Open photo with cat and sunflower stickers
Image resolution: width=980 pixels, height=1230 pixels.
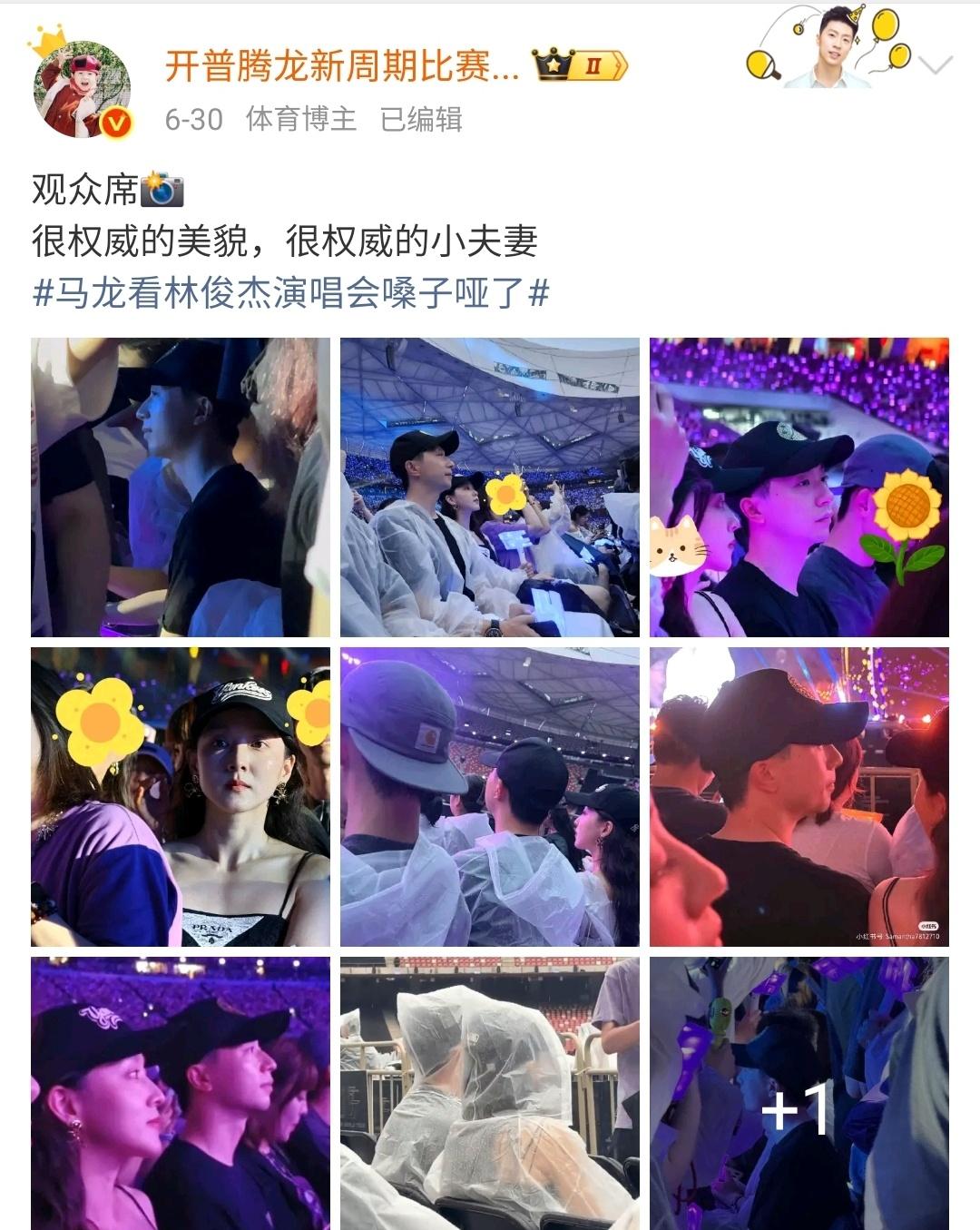tap(799, 487)
